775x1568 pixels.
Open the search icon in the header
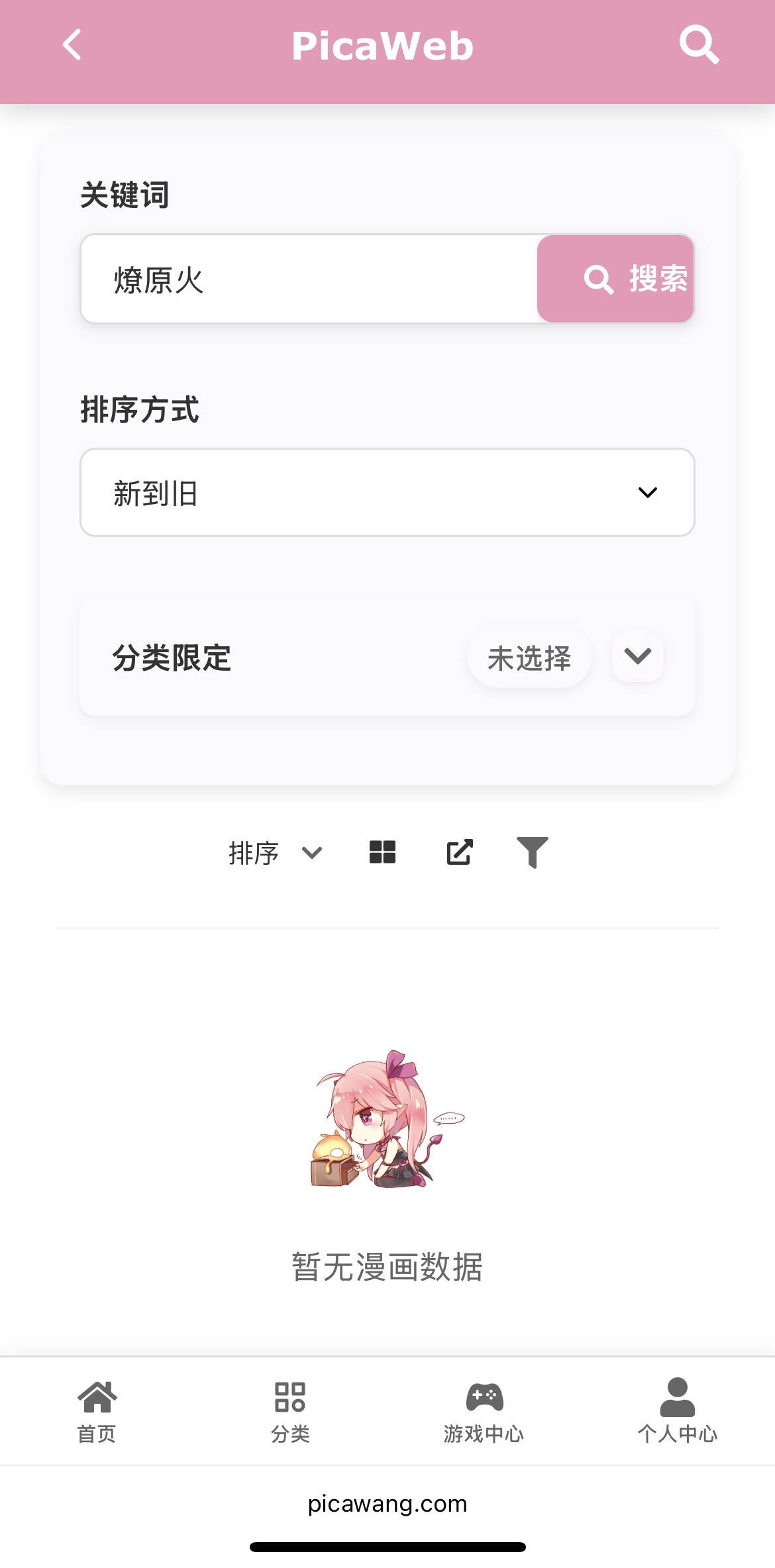pyautogui.click(x=698, y=45)
